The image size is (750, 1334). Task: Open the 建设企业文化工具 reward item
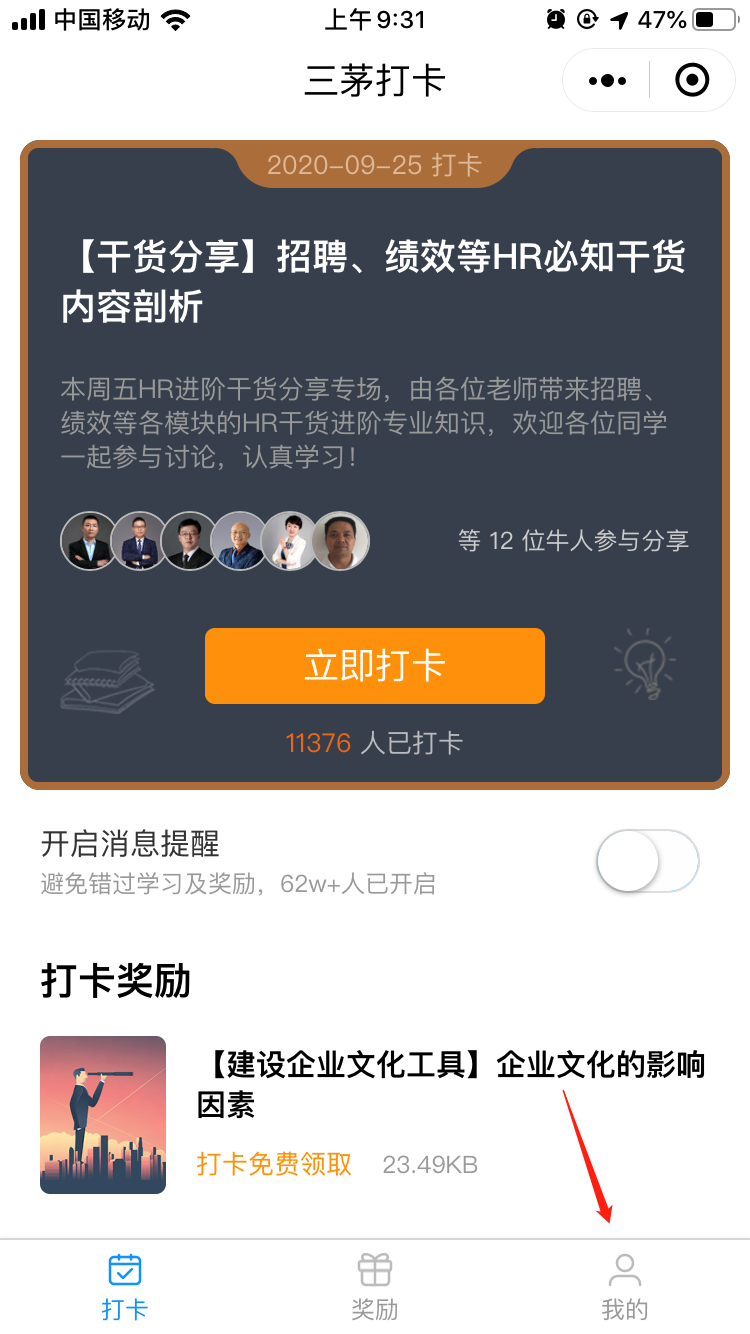tap(450, 1083)
